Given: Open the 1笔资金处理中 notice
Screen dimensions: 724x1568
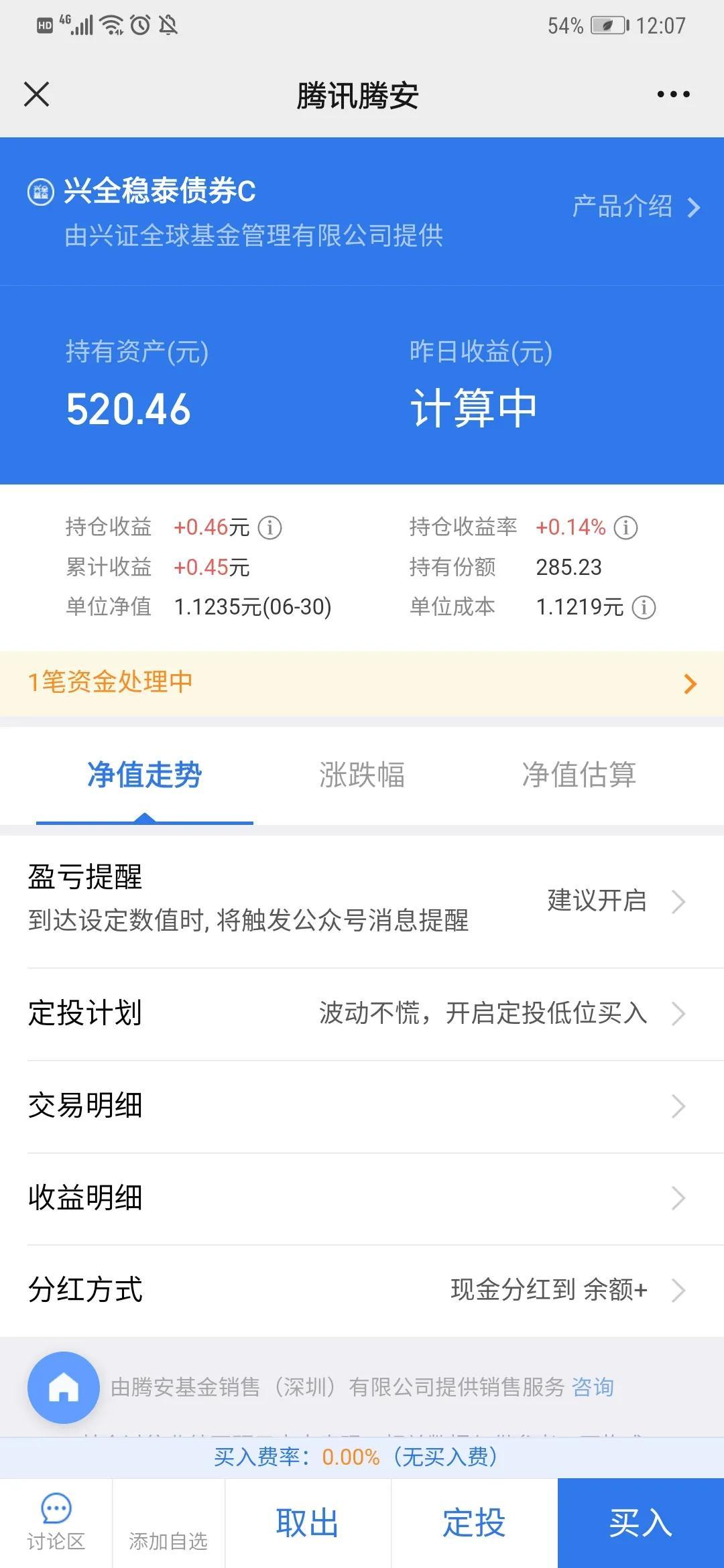Looking at the screenshot, I should click(362, 683).
